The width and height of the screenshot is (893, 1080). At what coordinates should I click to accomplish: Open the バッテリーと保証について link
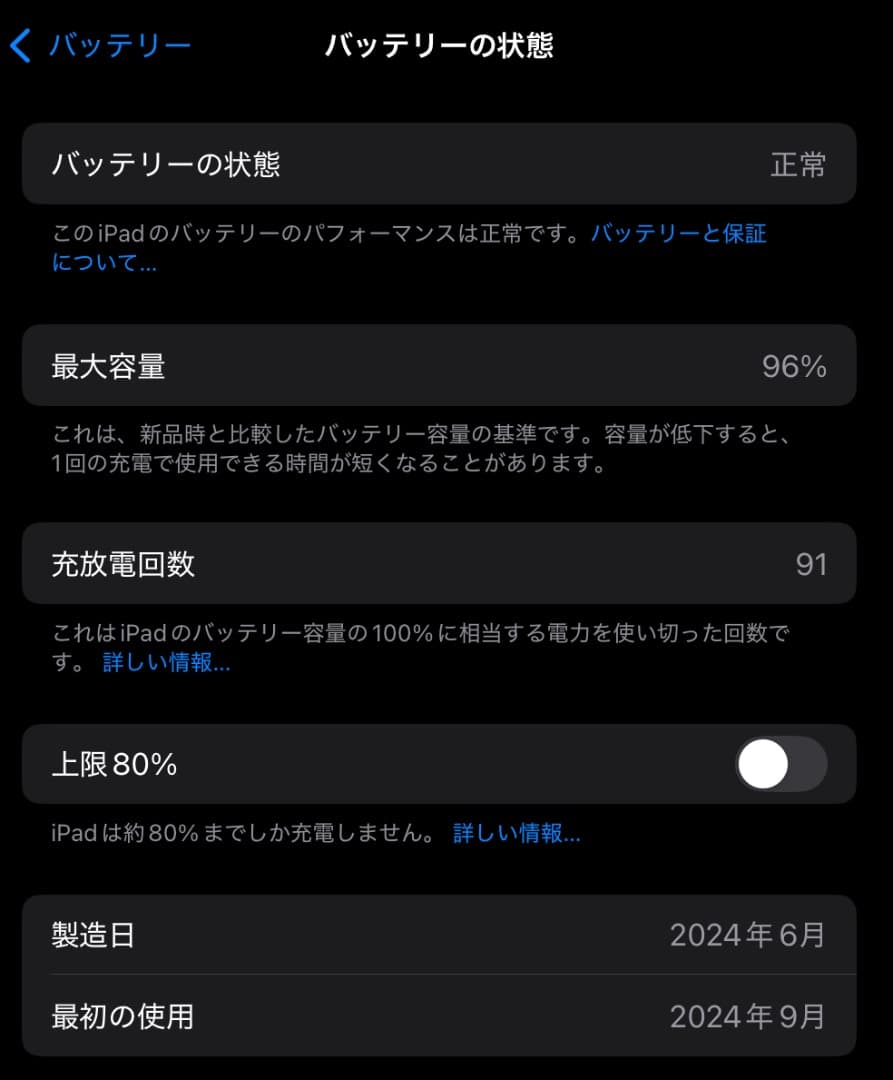[680, 234]
